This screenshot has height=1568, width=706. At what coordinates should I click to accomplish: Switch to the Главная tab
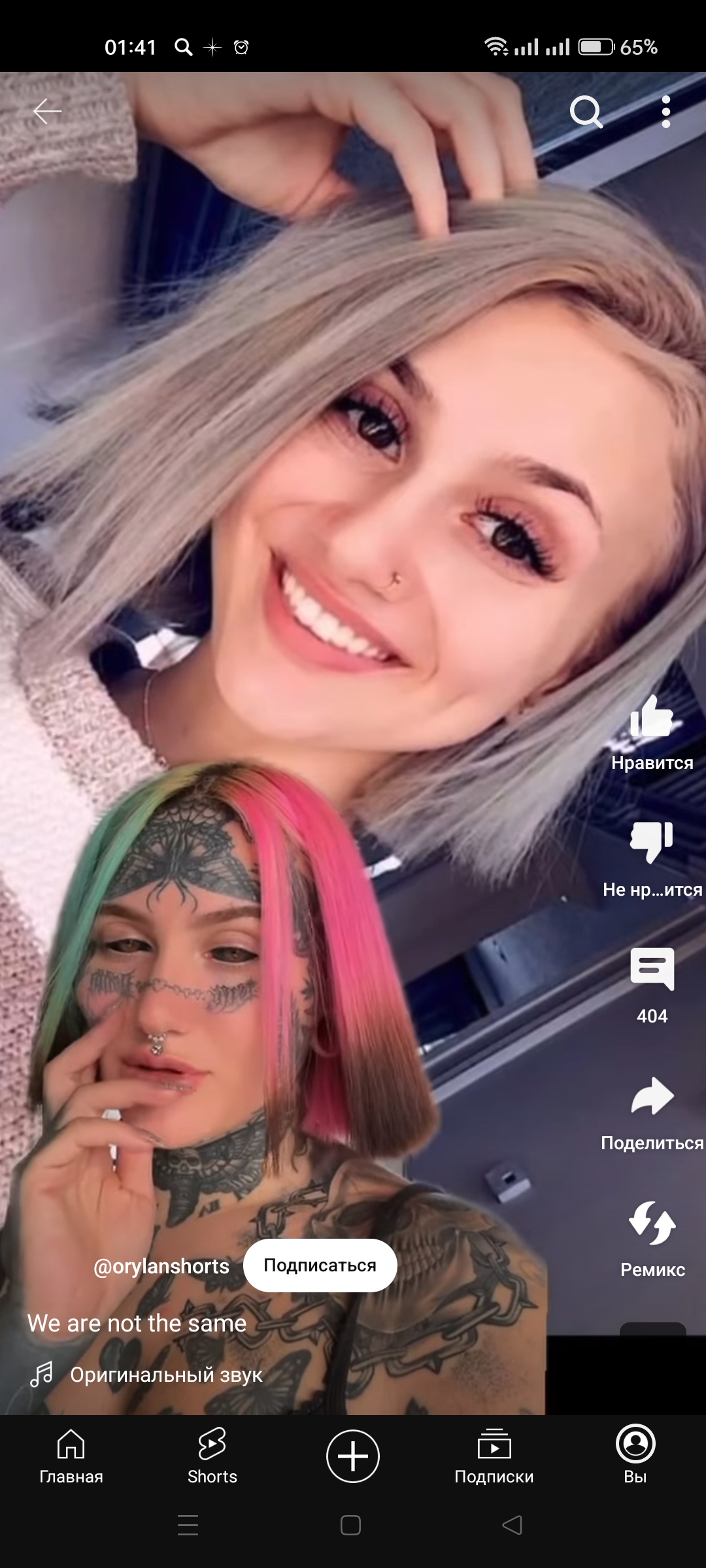point(71,1456)
